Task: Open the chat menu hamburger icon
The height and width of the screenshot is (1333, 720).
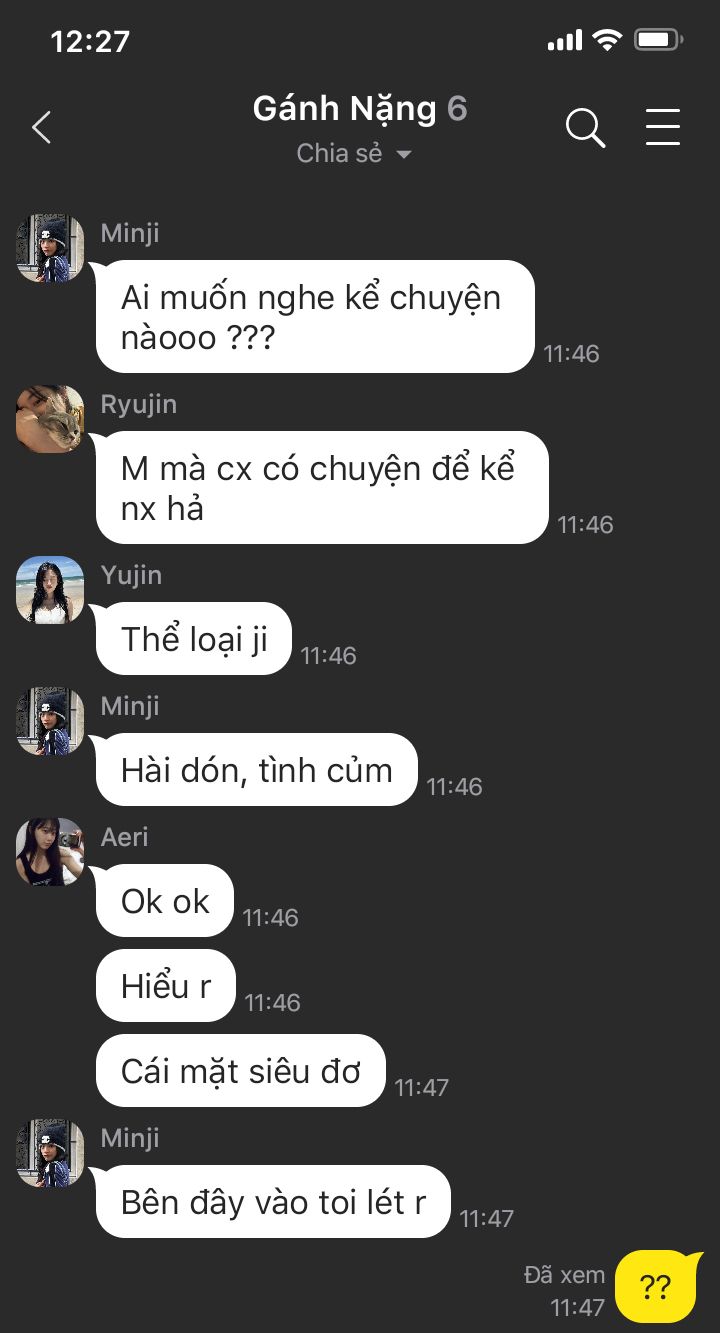Action: pos(662,127)
